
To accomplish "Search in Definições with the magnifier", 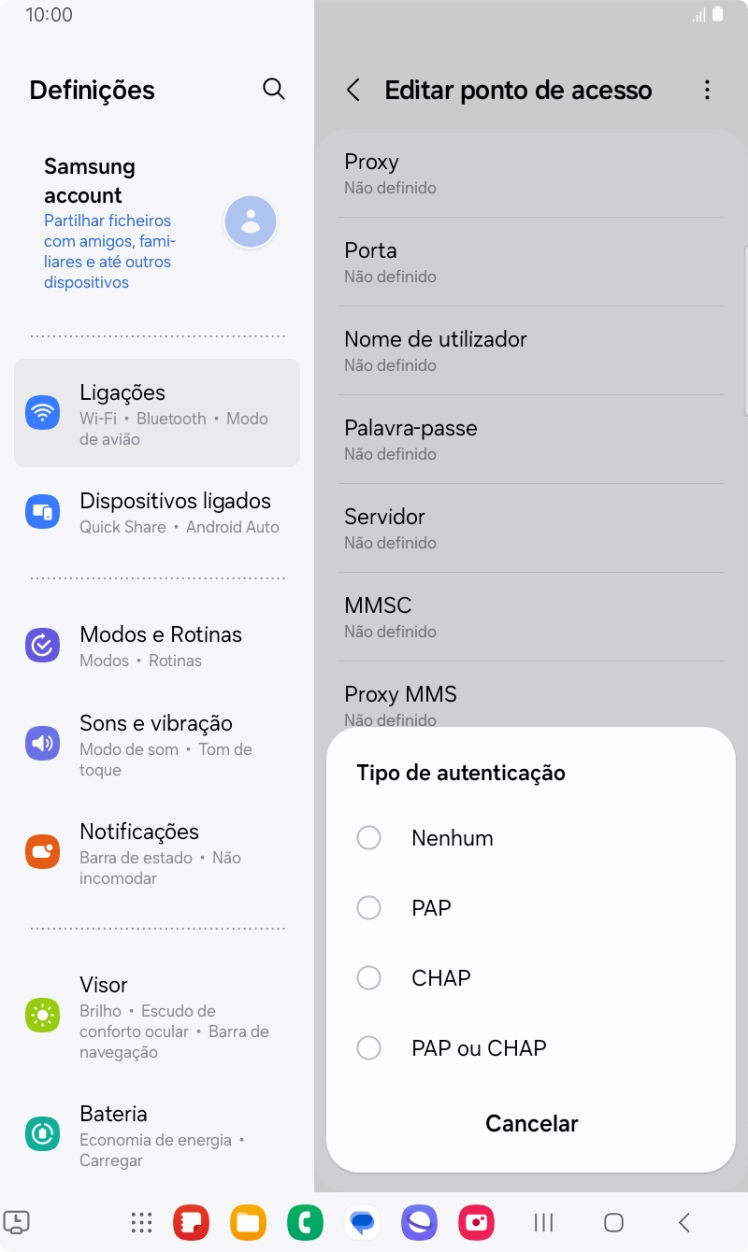I will point(273,89).
